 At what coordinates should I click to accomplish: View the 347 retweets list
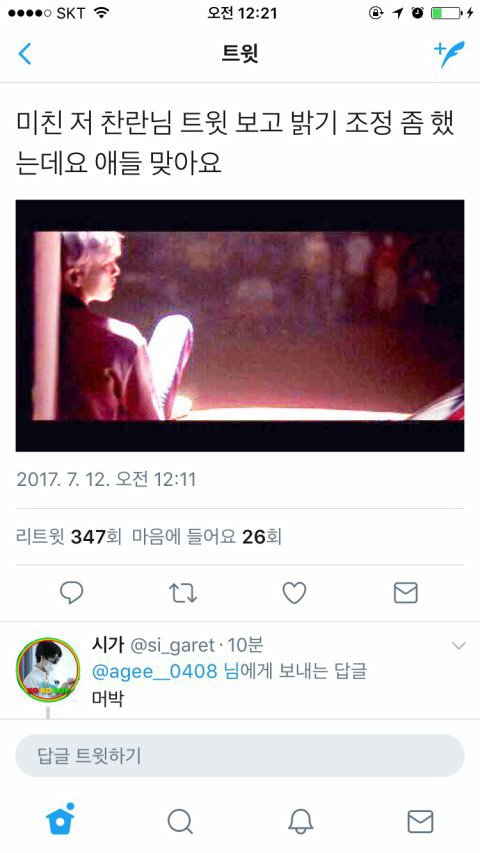click(69, 537)
